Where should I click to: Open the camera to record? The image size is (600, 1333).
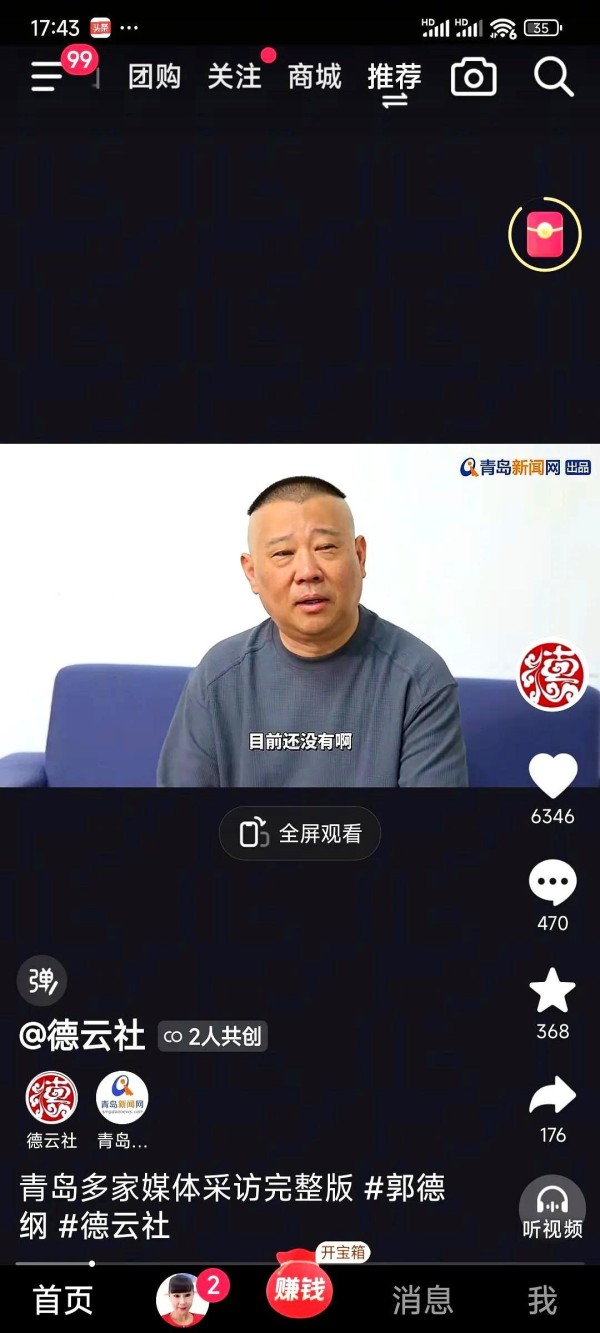pos(474,77)
